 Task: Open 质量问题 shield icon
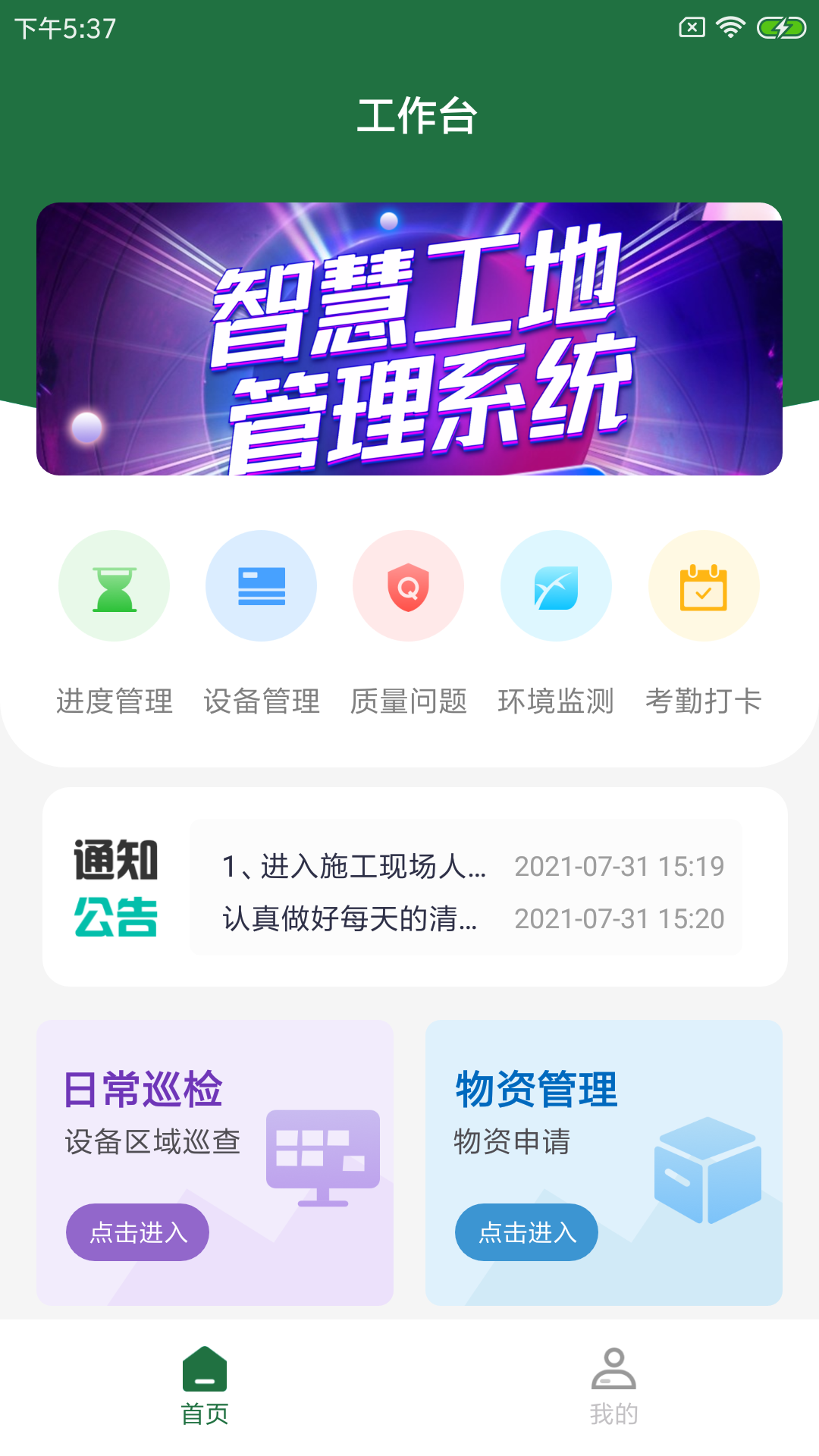pyautogui.click(x=409, y=586)
